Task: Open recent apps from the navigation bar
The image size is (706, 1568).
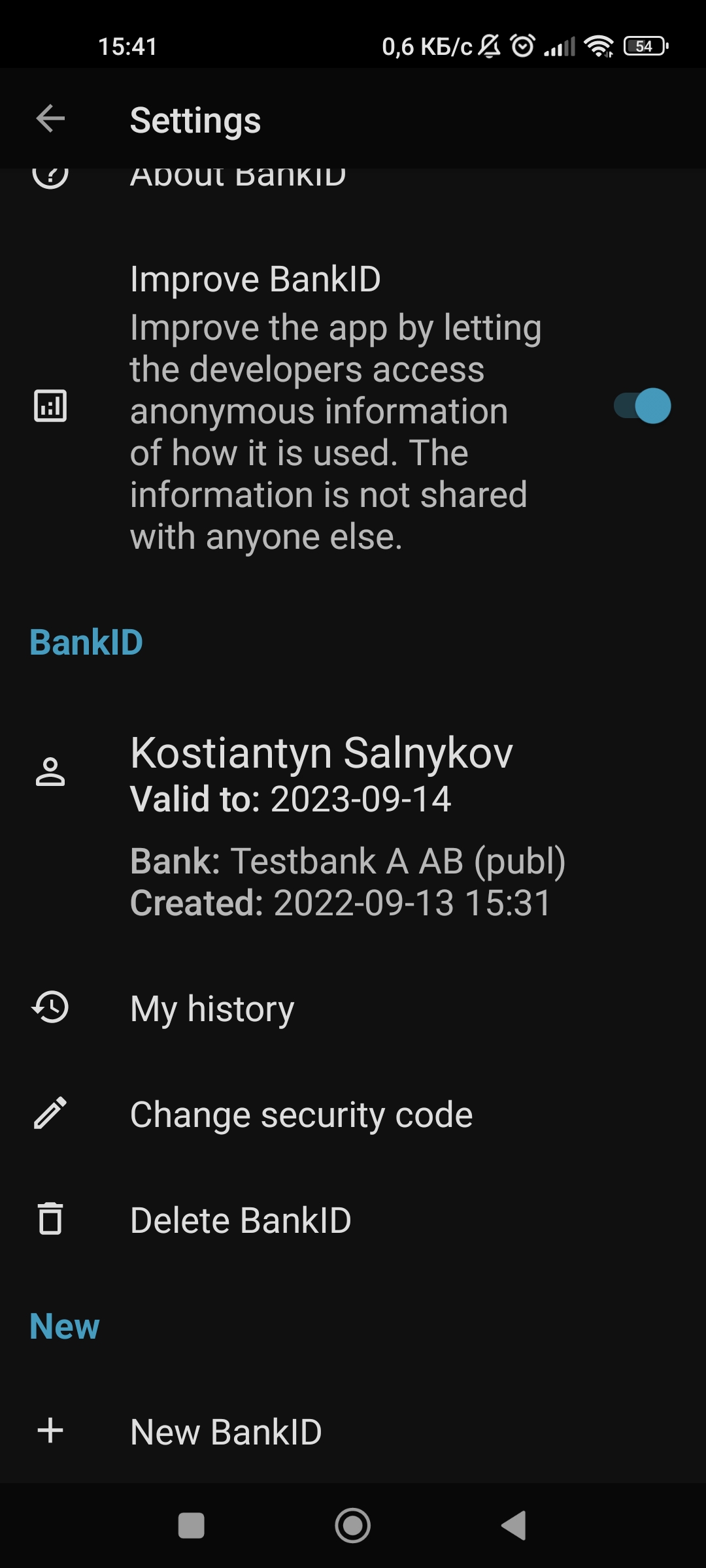Action: click(x=192, y=1526)
